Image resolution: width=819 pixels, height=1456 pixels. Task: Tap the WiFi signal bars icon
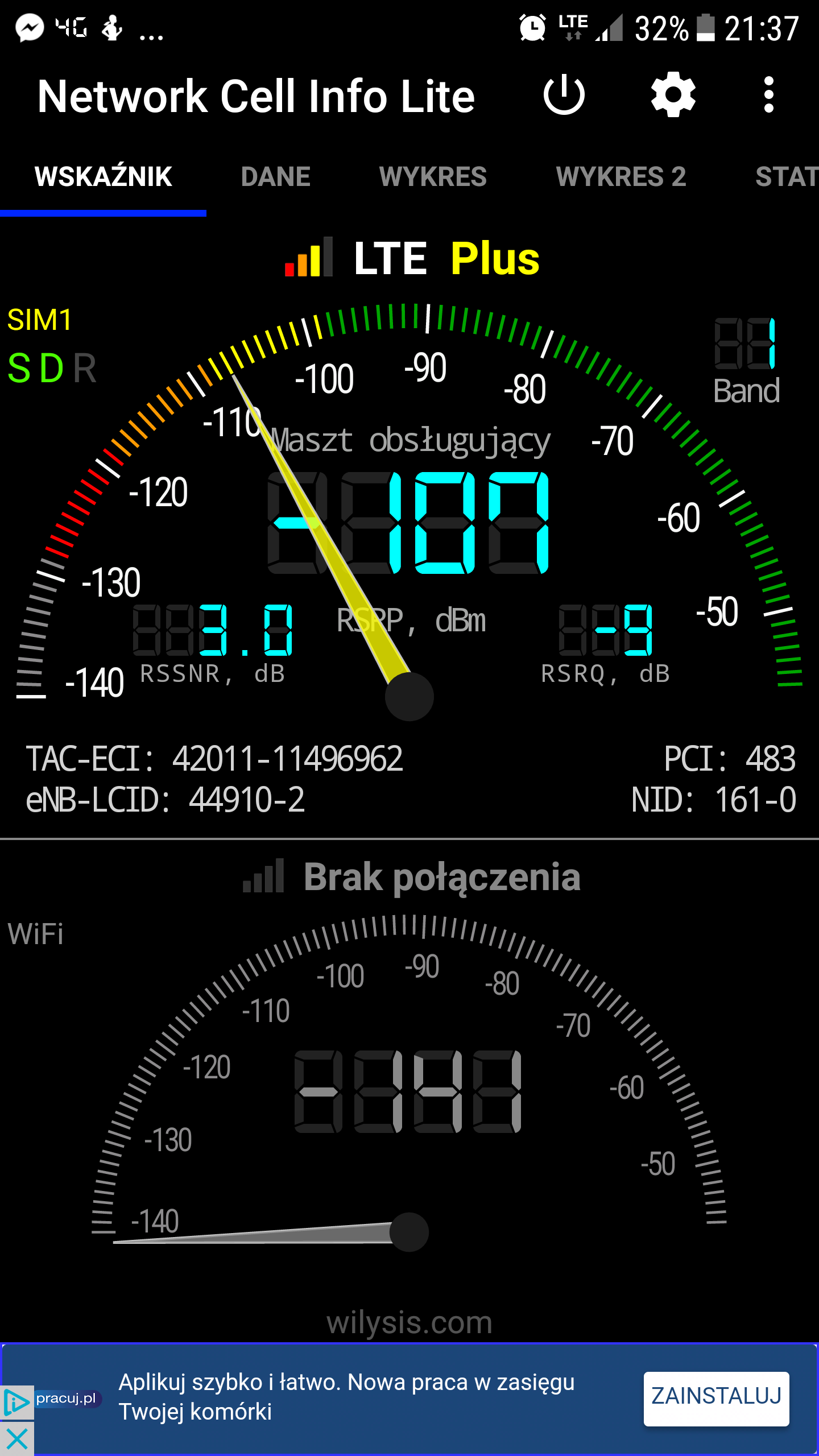click(x=263, y=876)
